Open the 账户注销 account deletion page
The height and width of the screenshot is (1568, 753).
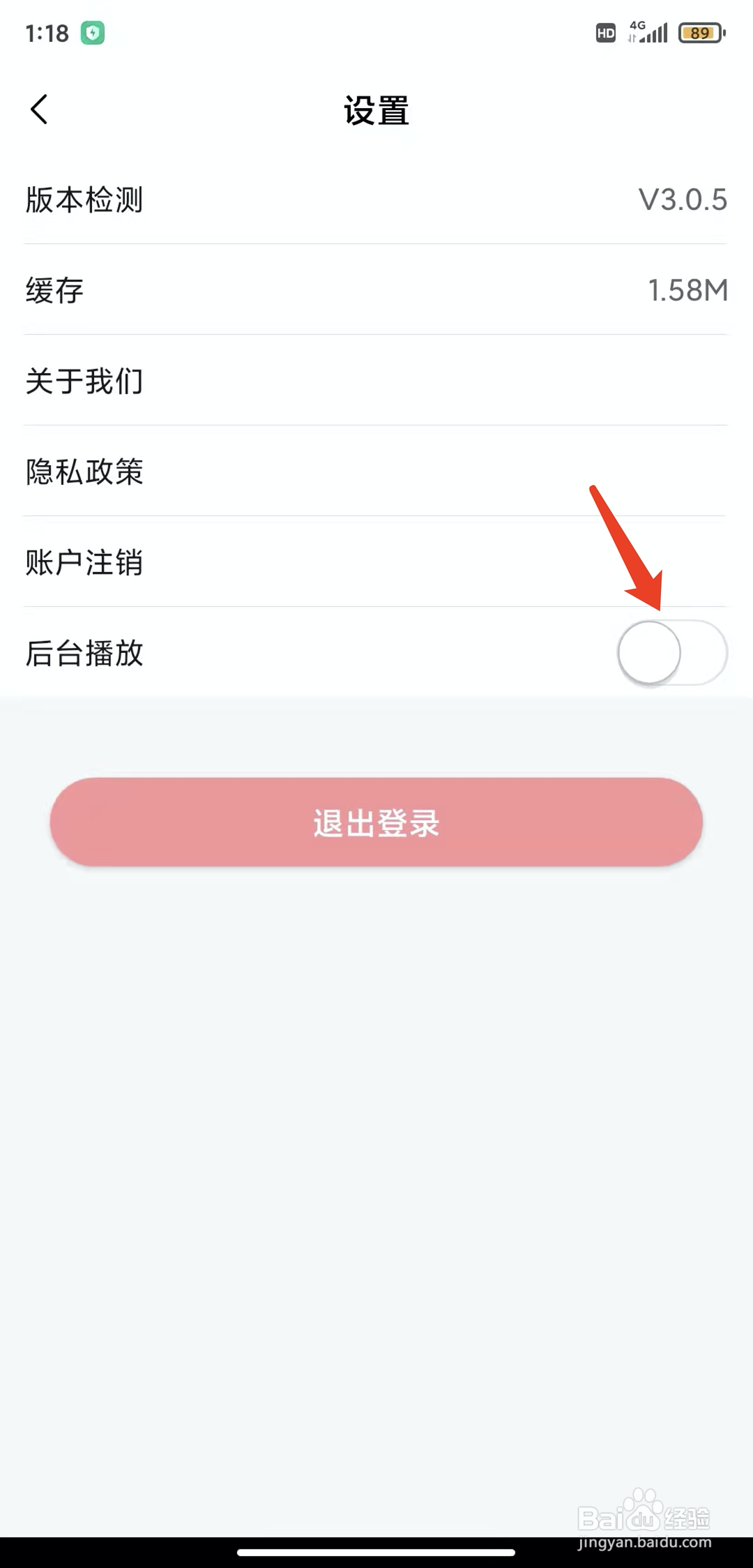click(x=376, y=563)
